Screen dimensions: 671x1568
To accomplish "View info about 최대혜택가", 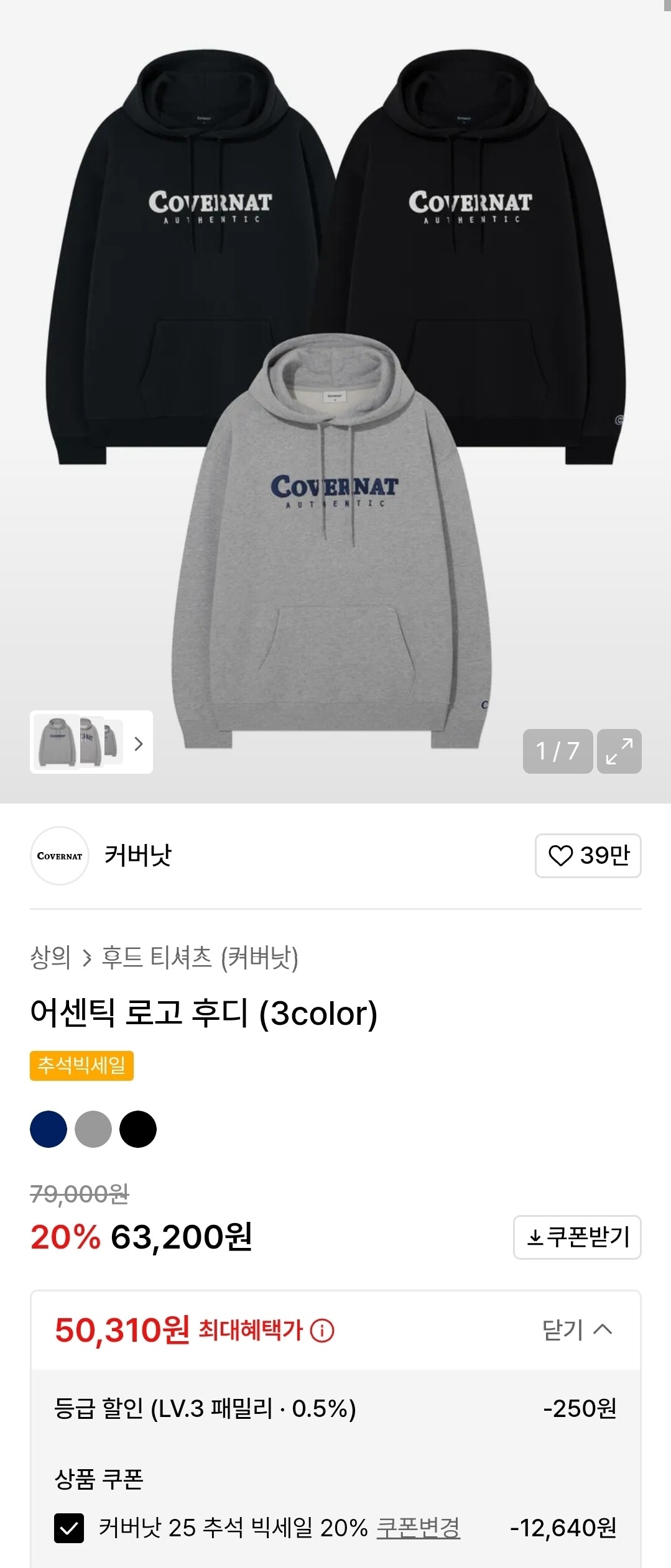I will click(322, 1331).
